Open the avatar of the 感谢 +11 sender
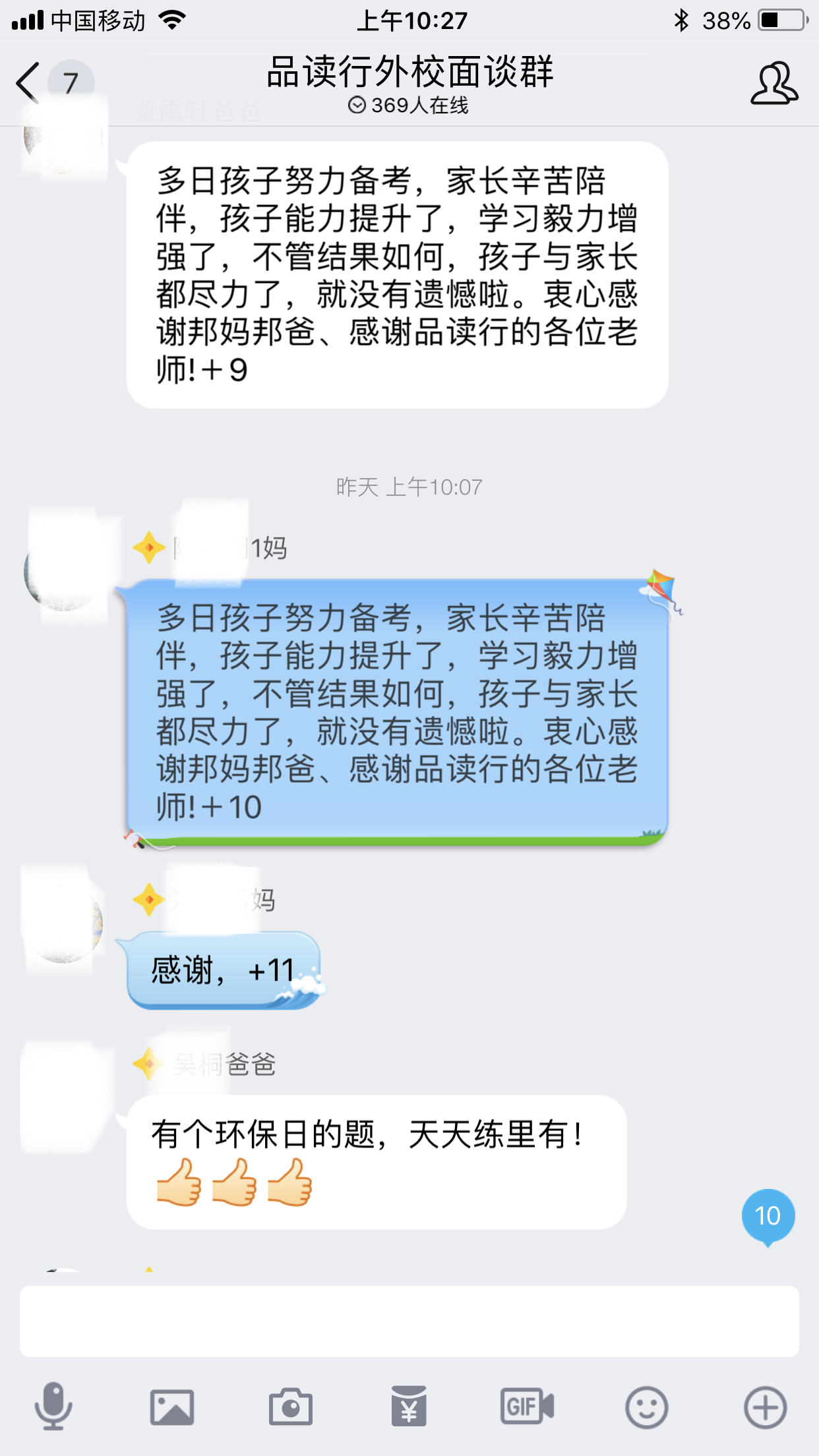Screen dimensions: 819x1456 [63, 923]
